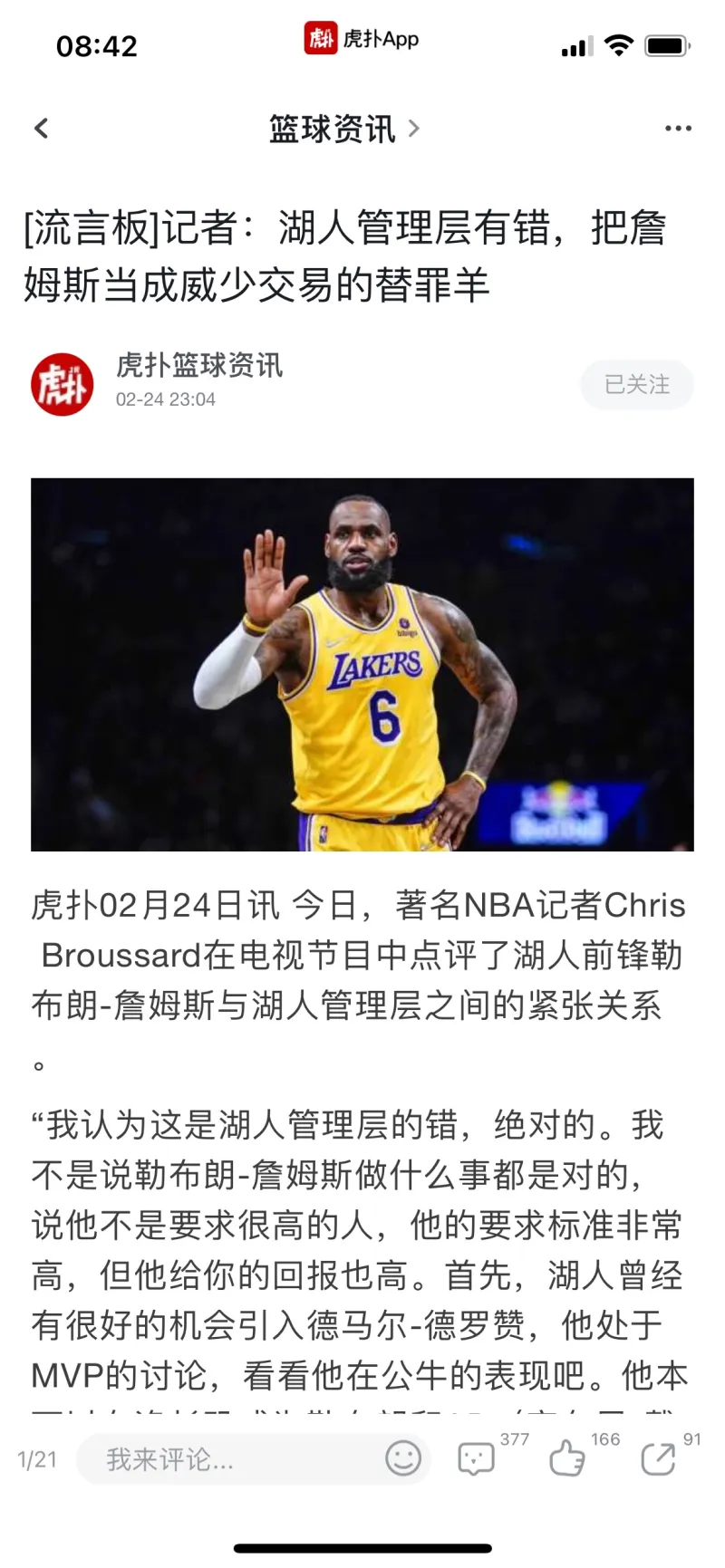Open the emoji picker in comment bar
The image size is (725, 1568).
point(403,1458)
